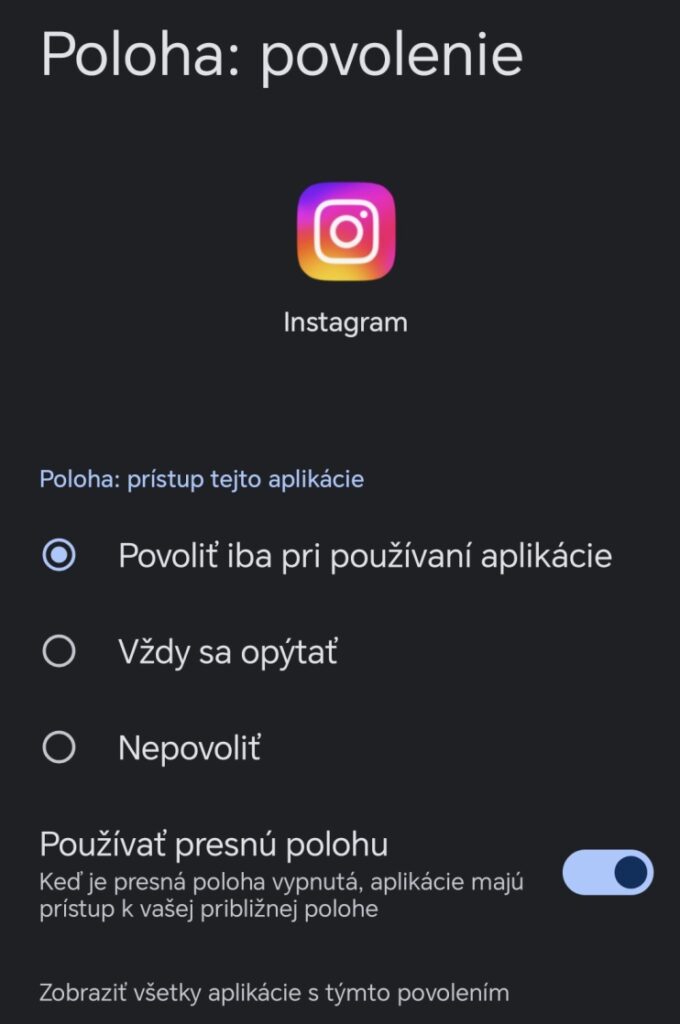Select 'Povoliť iba pri používaní aplikácie' option

click(59, 555)
